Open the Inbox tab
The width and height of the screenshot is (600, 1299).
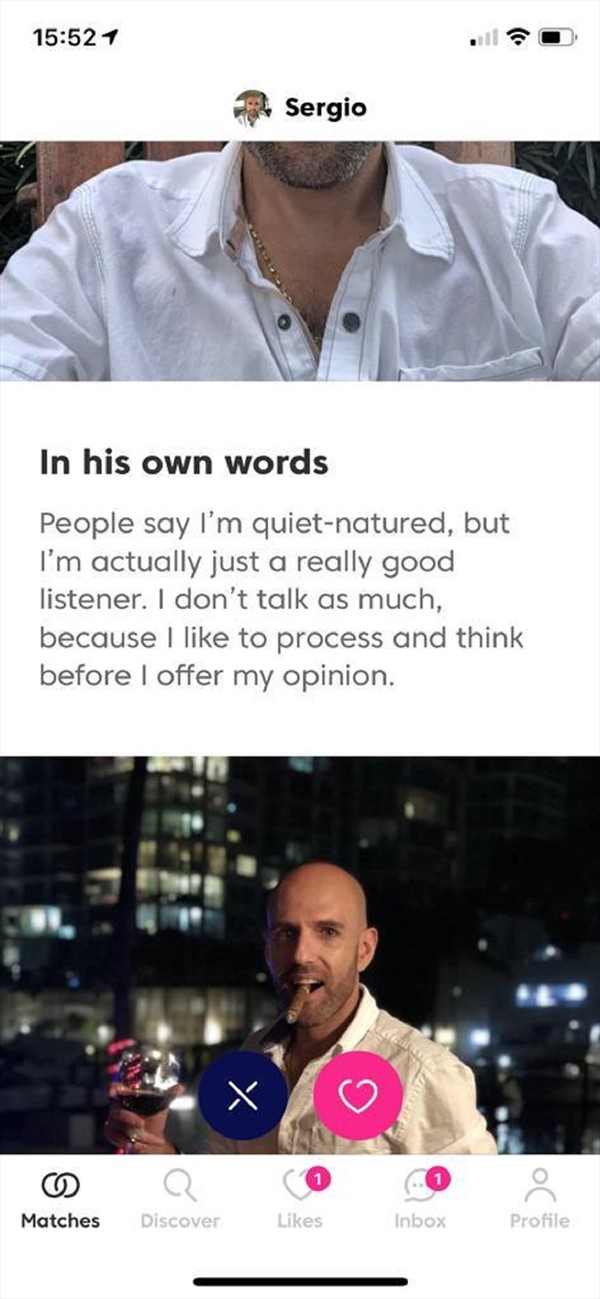(x=420, y=1200)
